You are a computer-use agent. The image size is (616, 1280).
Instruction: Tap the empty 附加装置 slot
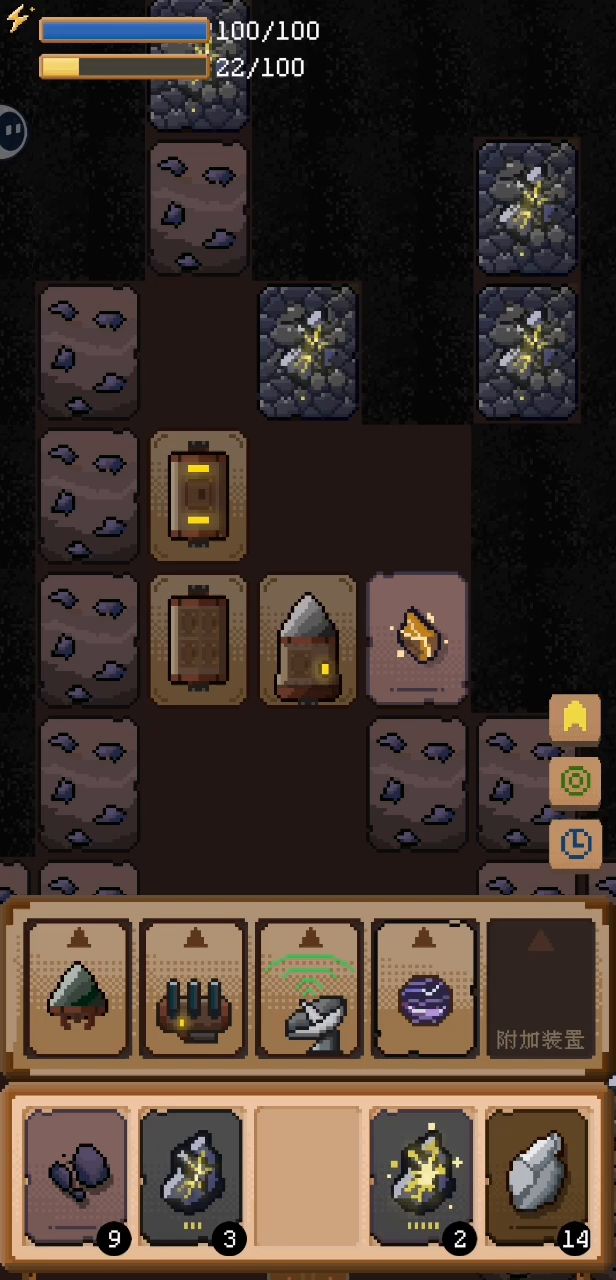point(540,988)
